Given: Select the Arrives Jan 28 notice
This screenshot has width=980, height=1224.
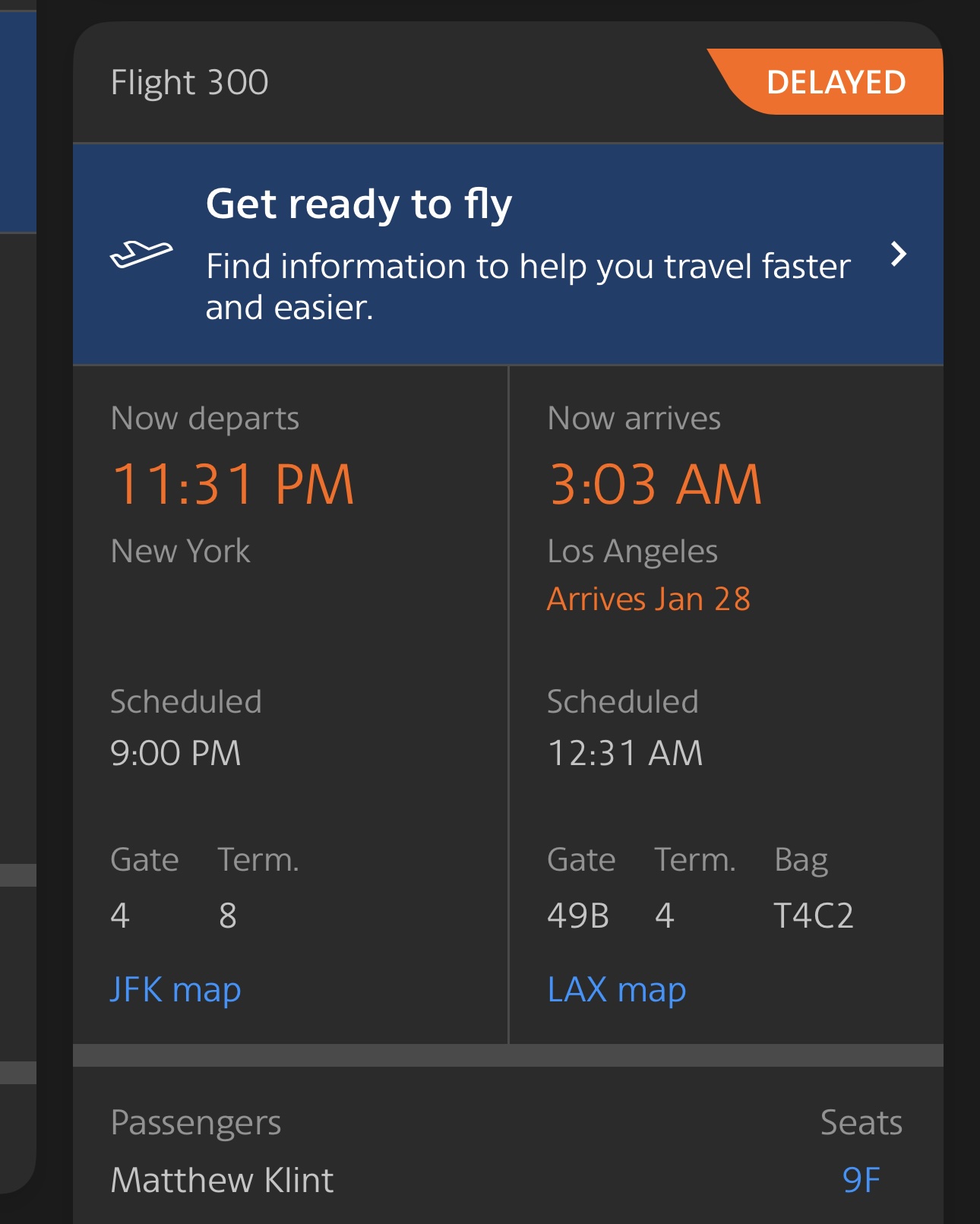Looking at the screenshot, I should click(648, 598).
